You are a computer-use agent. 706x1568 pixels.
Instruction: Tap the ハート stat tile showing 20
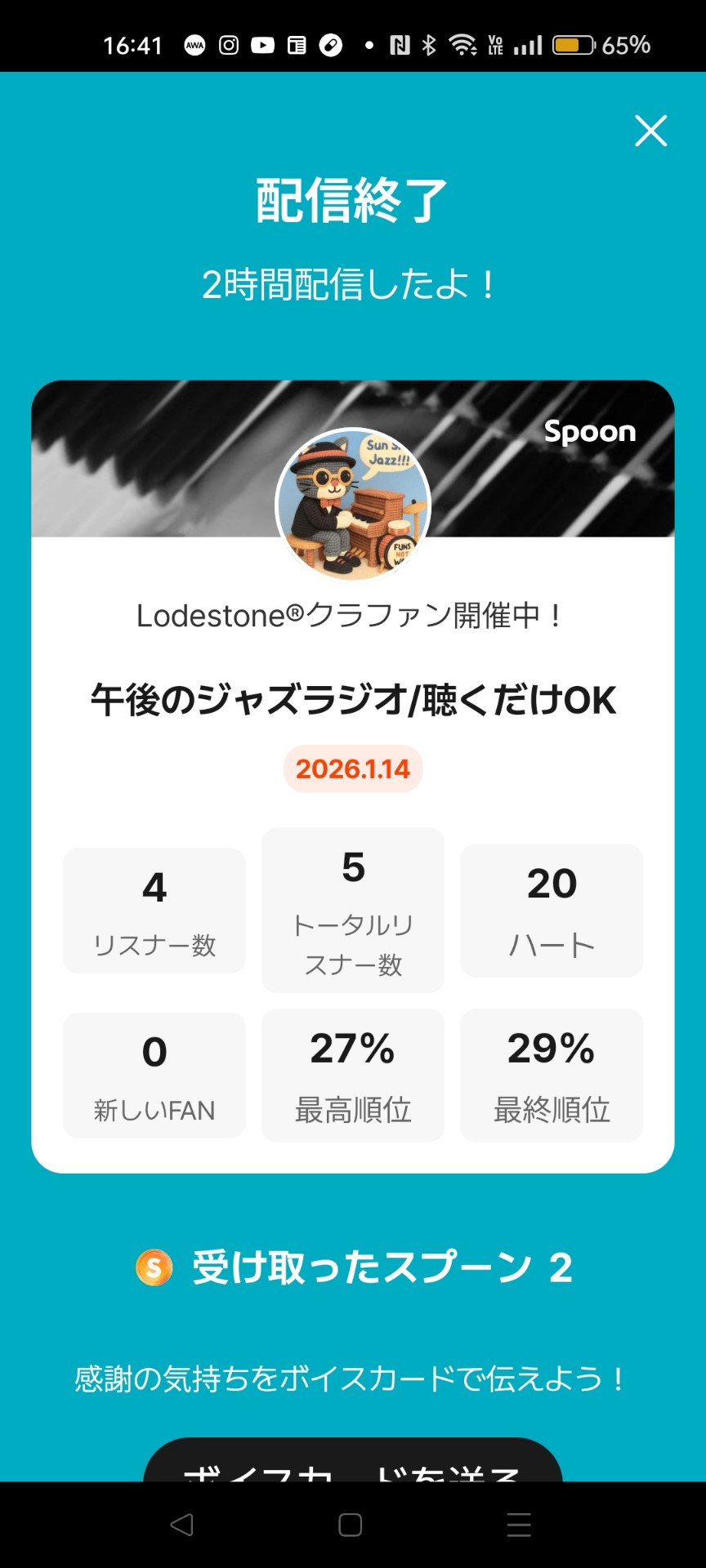(x=551, y=910)
